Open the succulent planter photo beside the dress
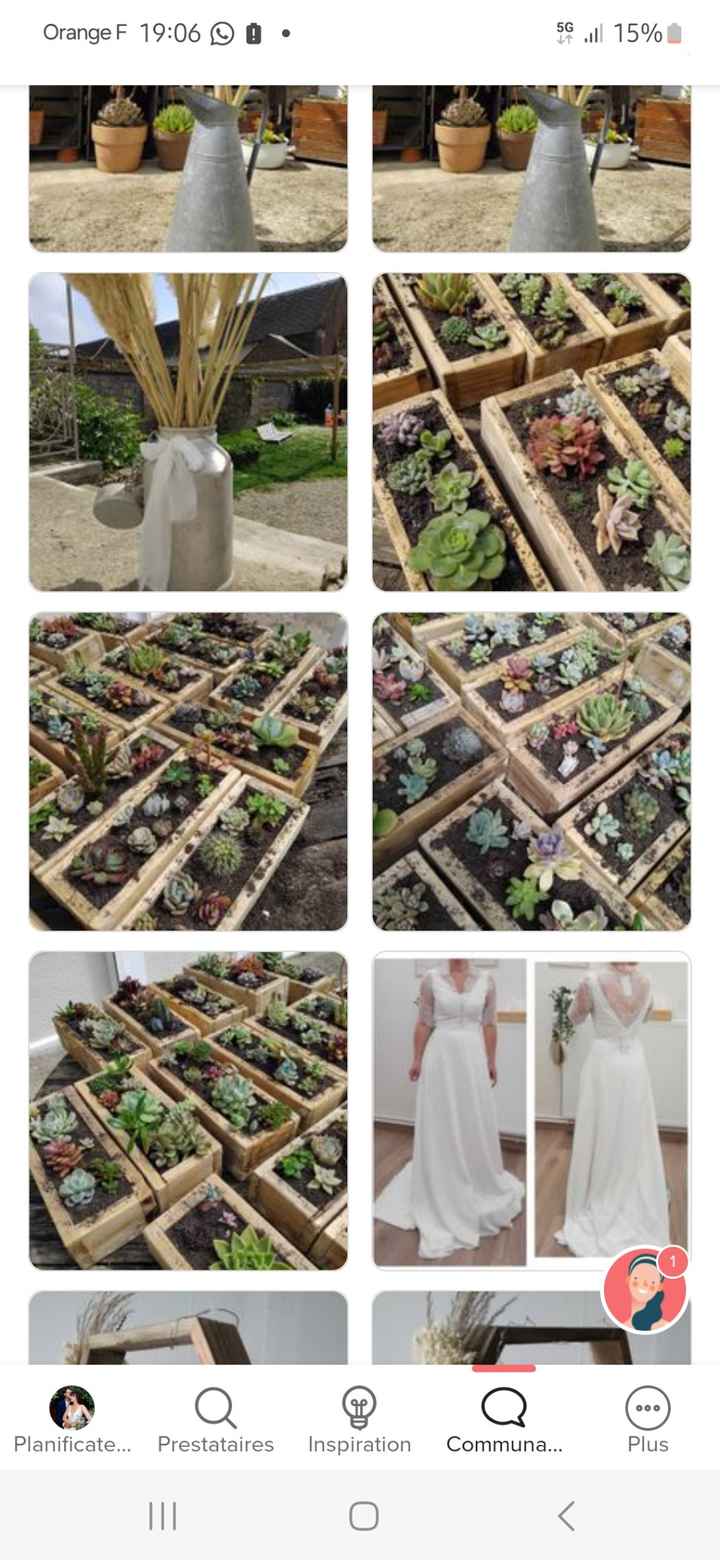 click(x=188, y=1110)
